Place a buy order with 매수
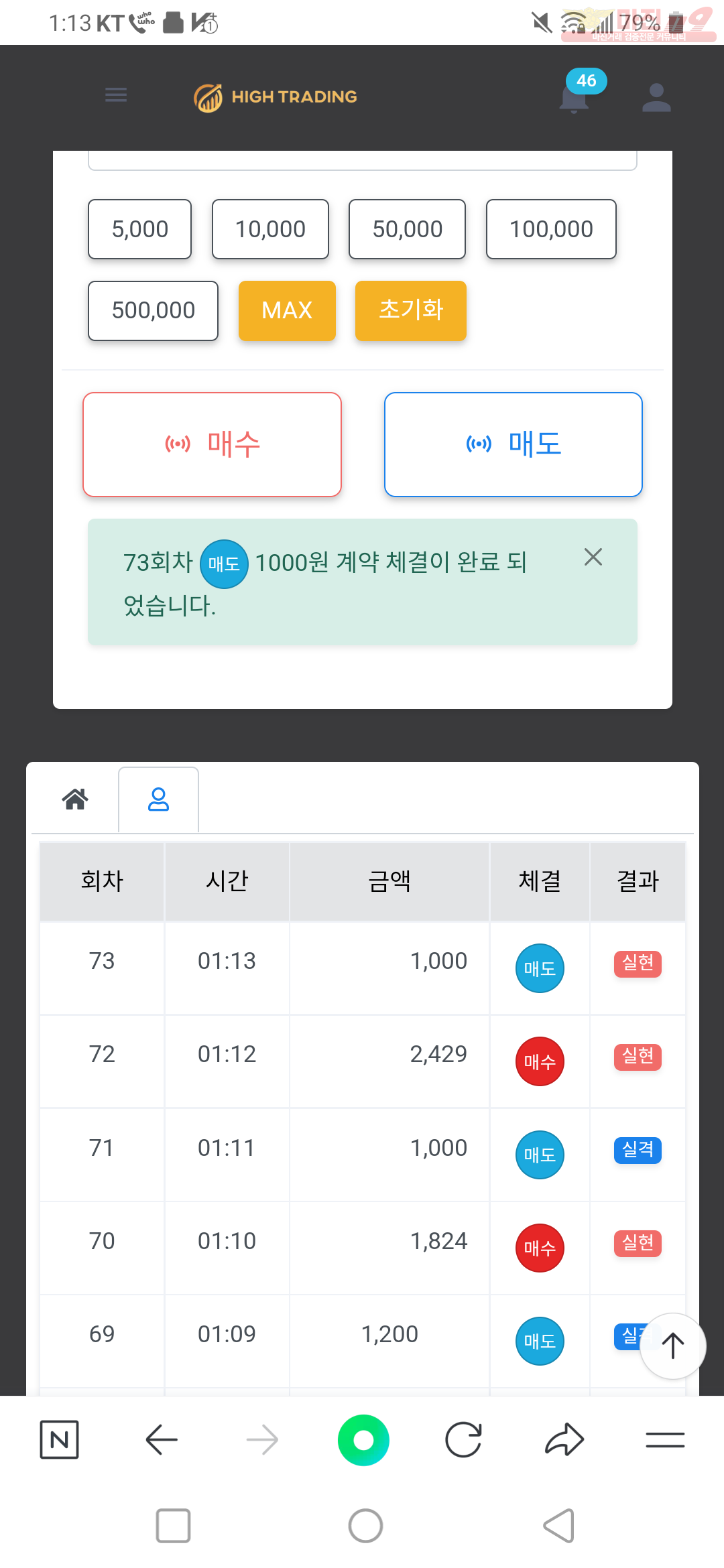724x1568 pixels. (212, 444)
